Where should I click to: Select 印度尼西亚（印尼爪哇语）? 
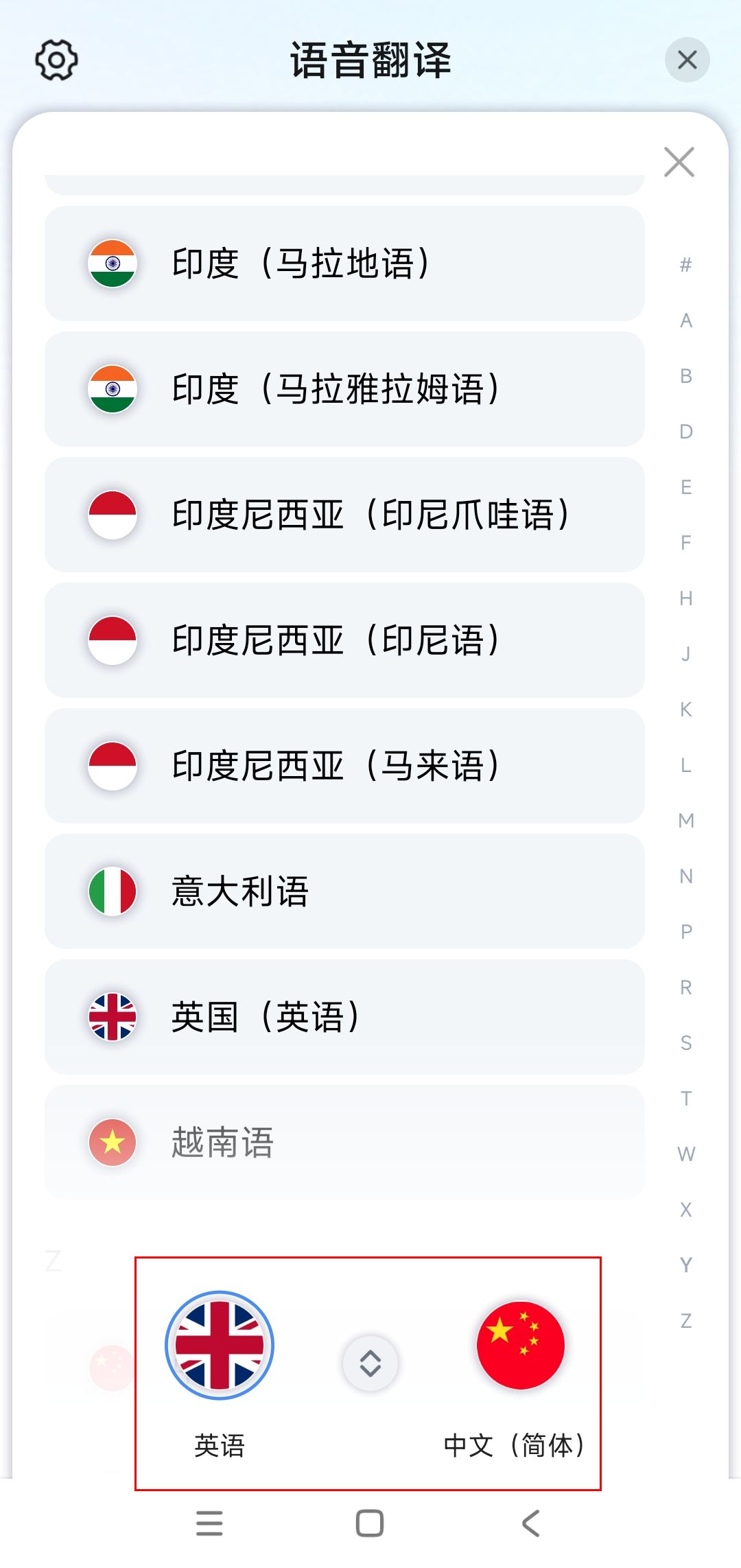point(344,515)
